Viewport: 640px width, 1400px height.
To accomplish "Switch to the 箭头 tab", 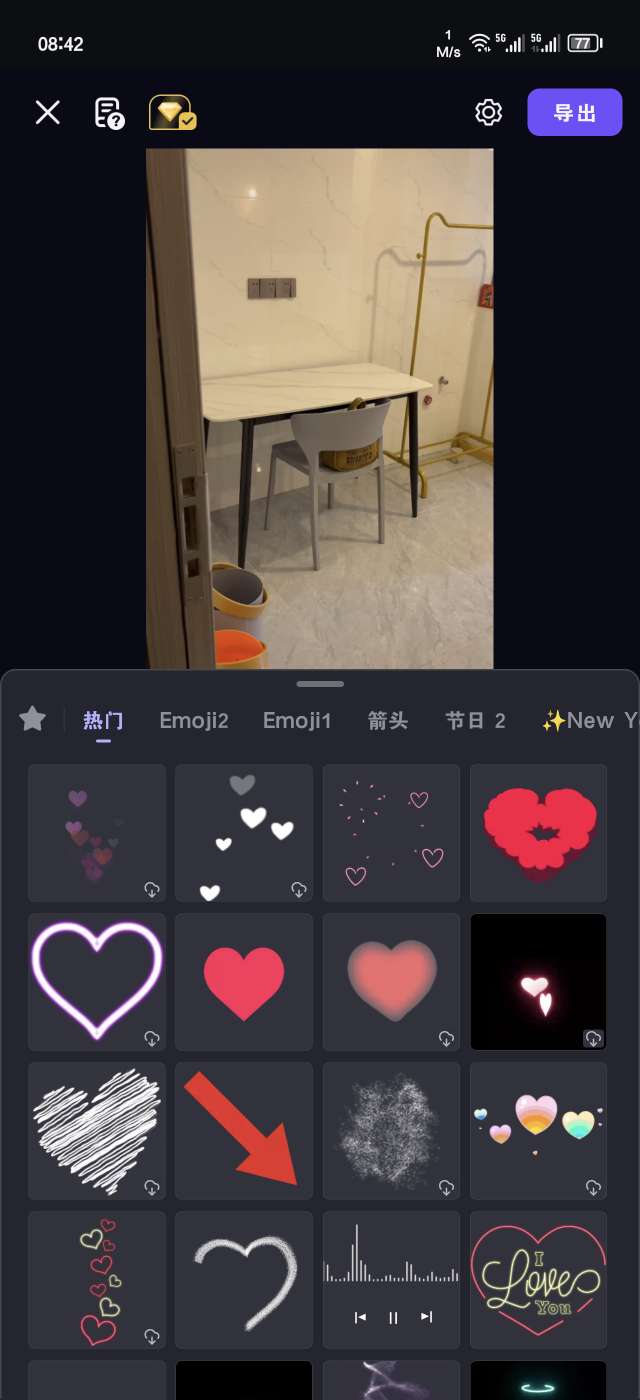I will pyautogui.click(x=388, y=721).
